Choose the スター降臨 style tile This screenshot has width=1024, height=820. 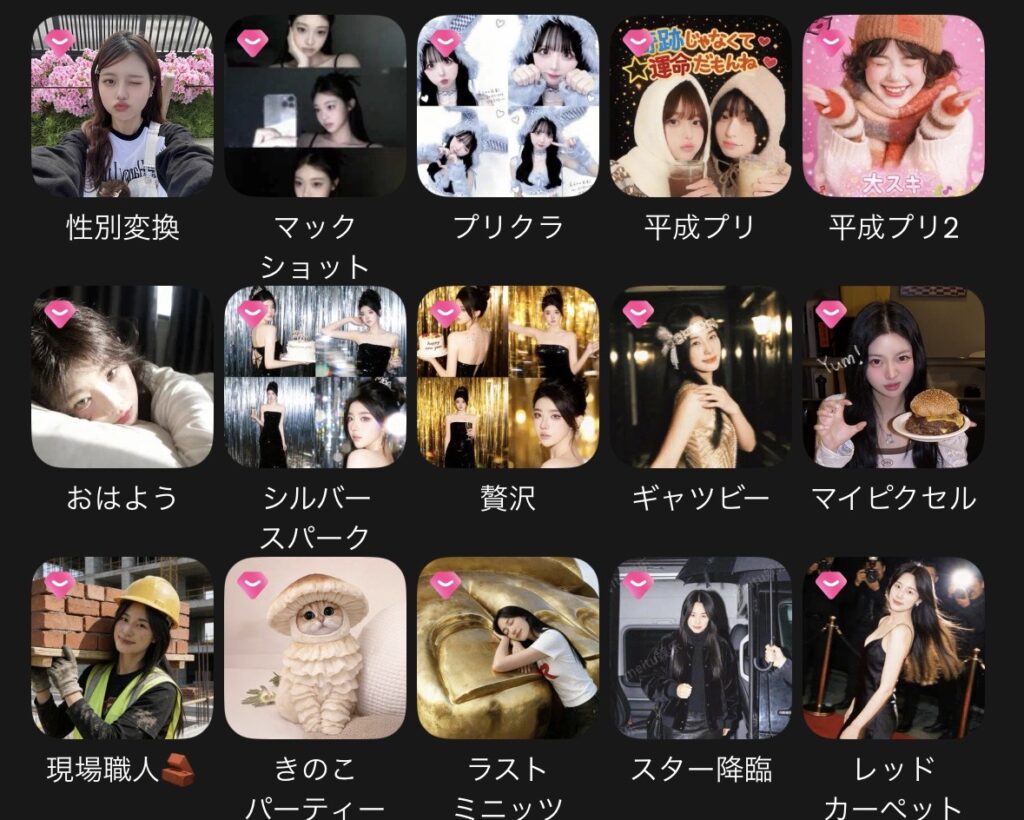pyautogui.click(x=700, y=648)
